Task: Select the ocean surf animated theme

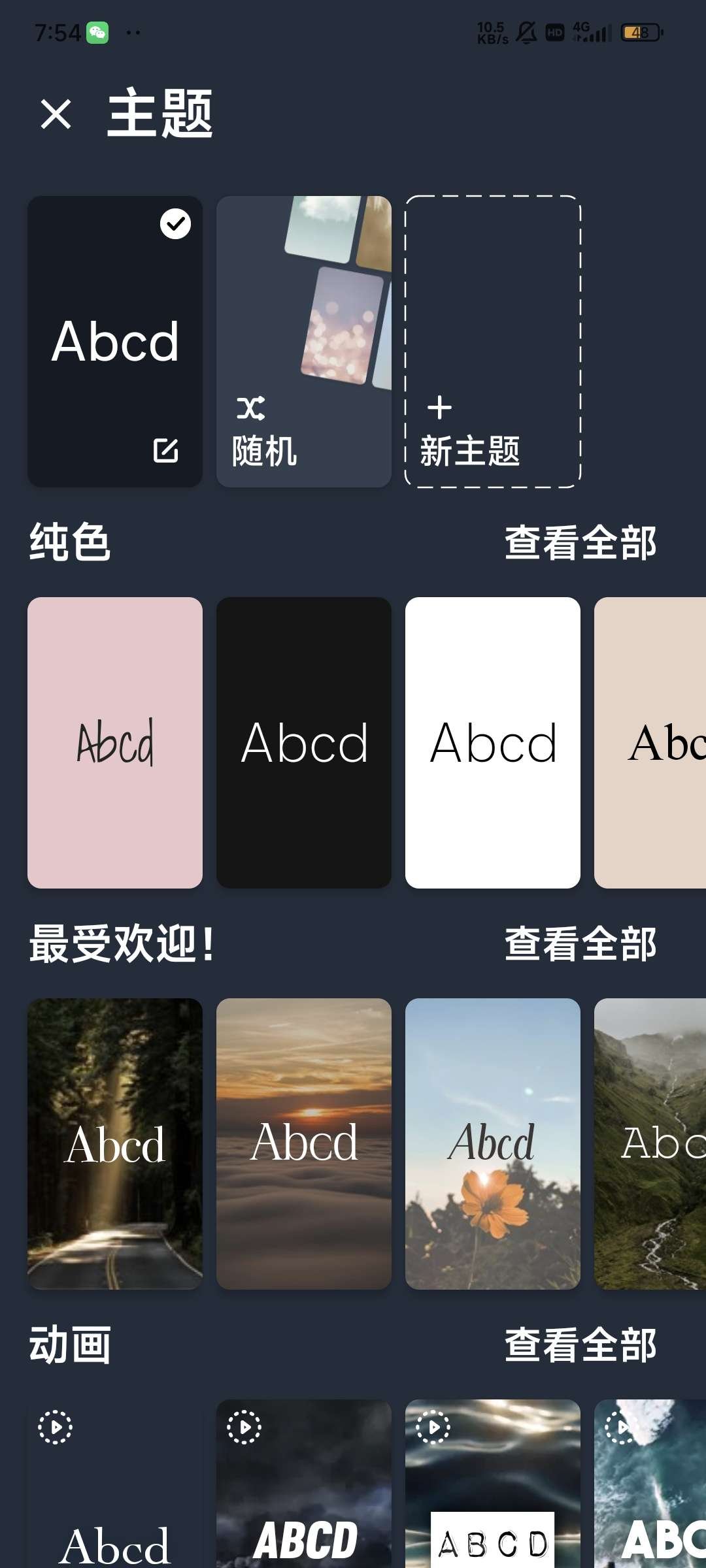Action: 650,1490
